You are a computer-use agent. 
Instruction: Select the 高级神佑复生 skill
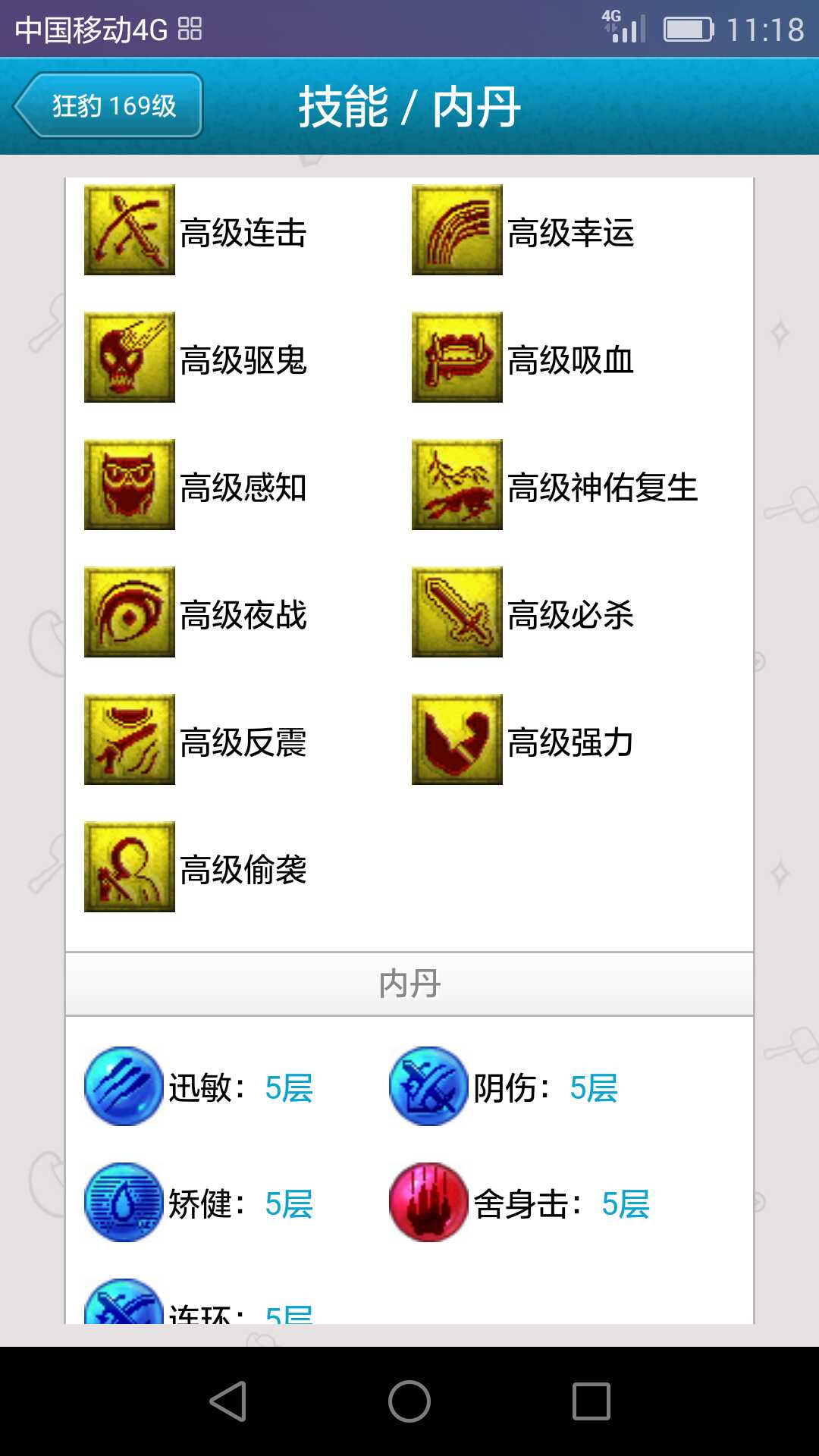[457, 485]
